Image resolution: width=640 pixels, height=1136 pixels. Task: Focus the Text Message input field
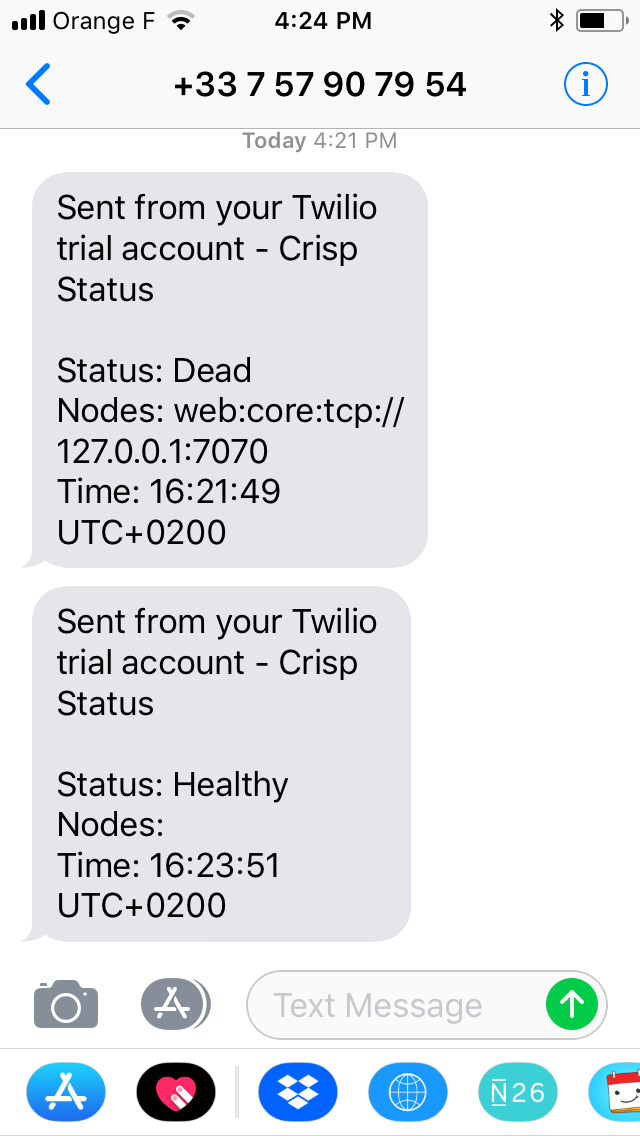390,1005
